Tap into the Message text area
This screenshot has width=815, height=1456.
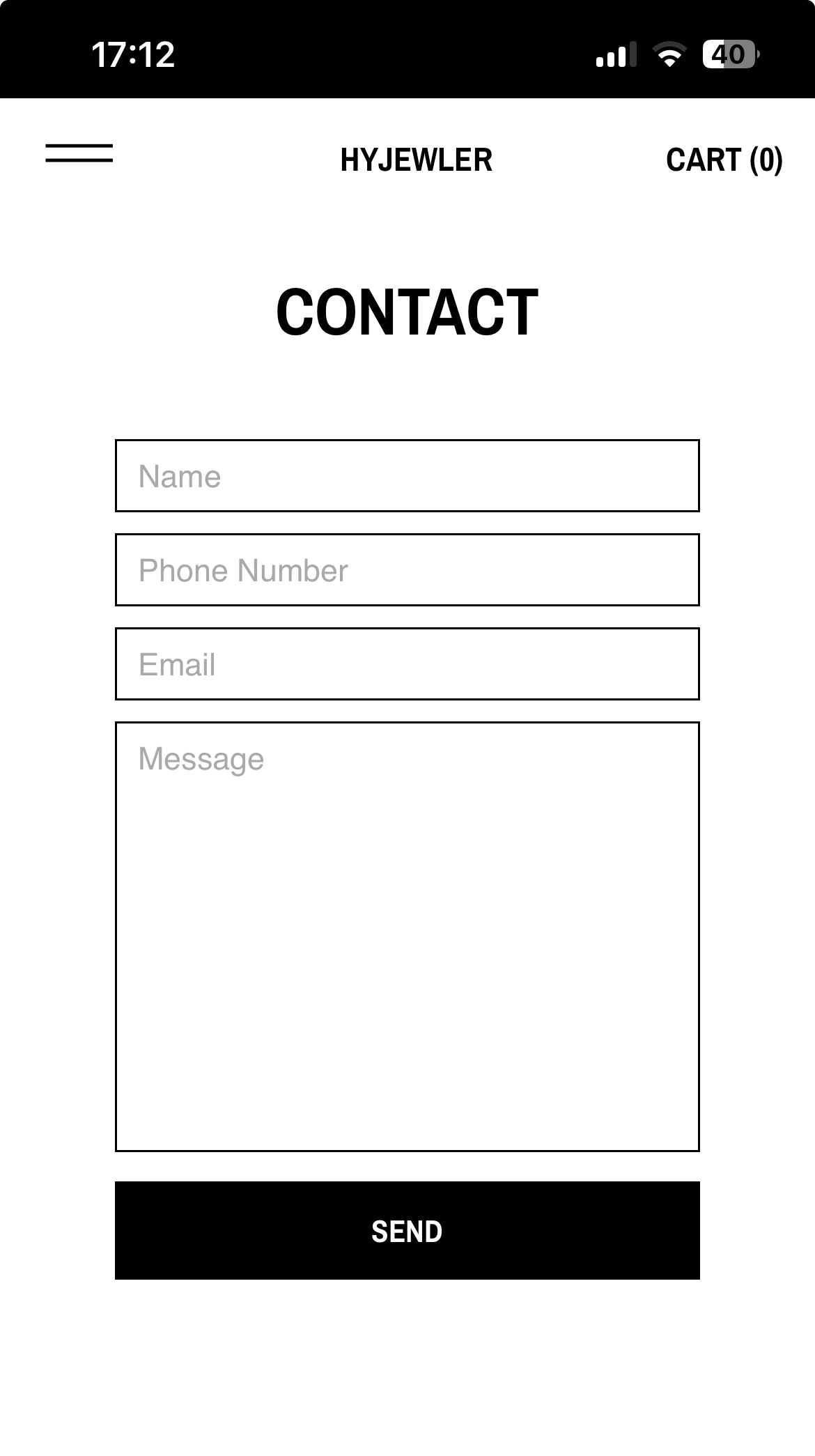(407, 936)
